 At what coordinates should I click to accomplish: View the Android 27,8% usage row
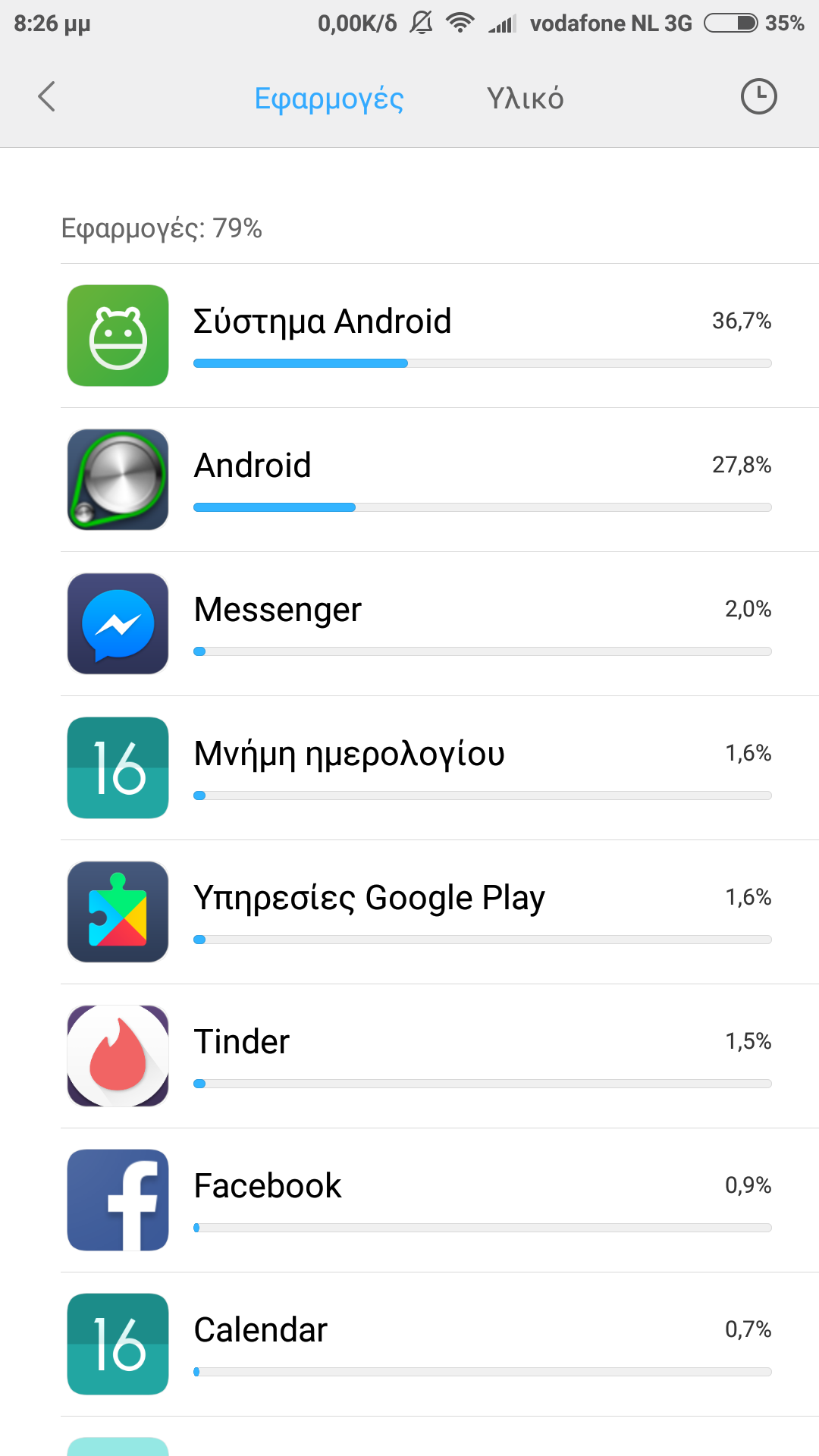pos(440,480)
